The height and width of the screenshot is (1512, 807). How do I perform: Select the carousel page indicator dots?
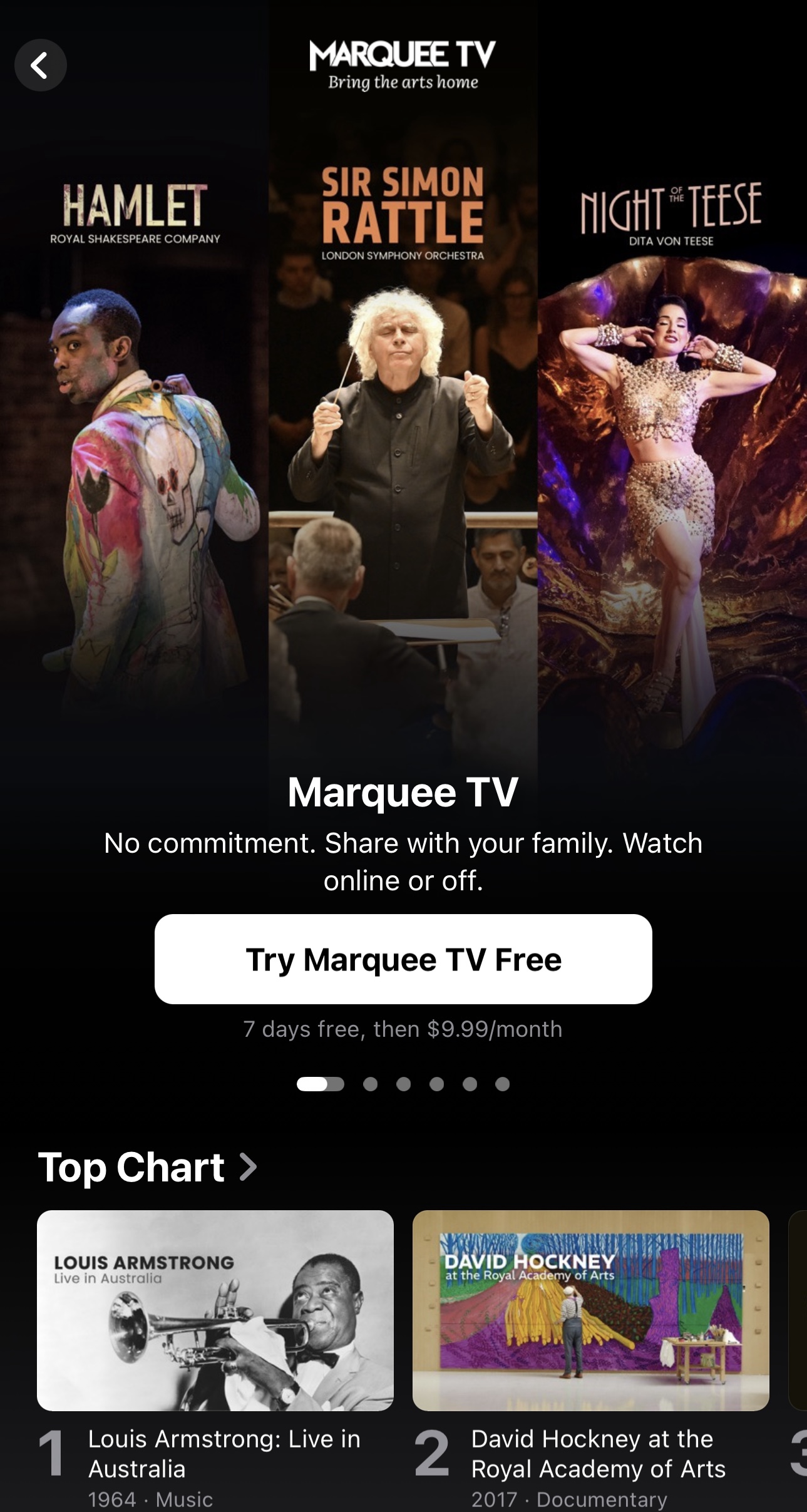pyautogui.click(x=403, y=1084)
